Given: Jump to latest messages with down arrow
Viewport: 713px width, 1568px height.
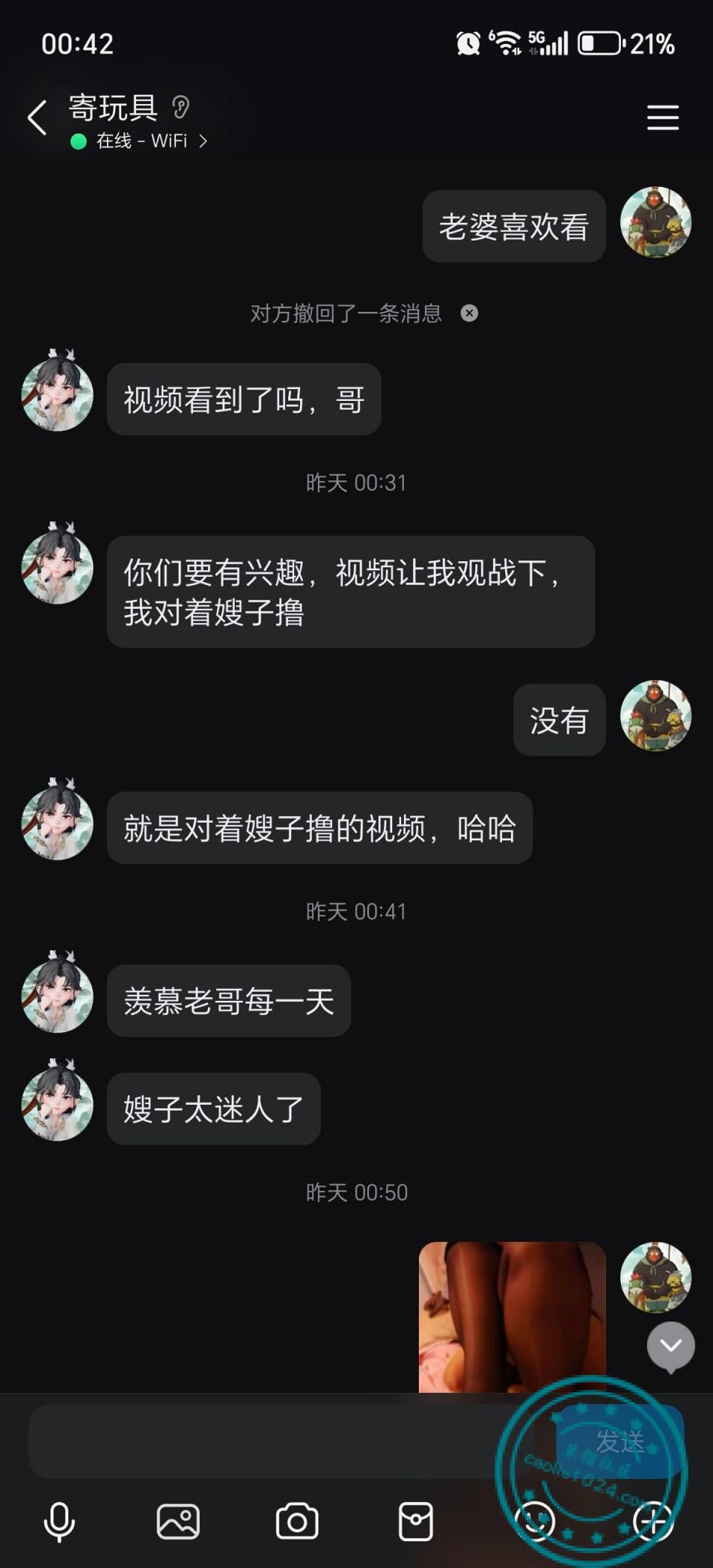Looking at the screenshot, I should point(671,1346).
